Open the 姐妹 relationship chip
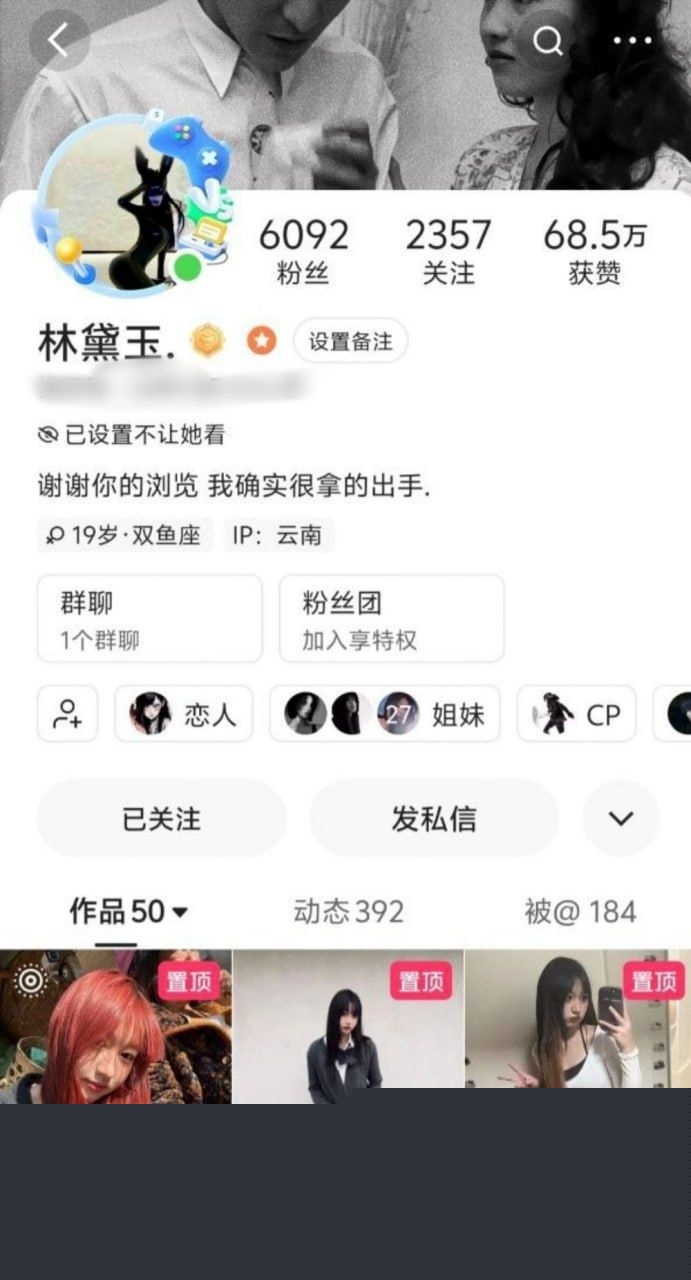 (385, 714)
